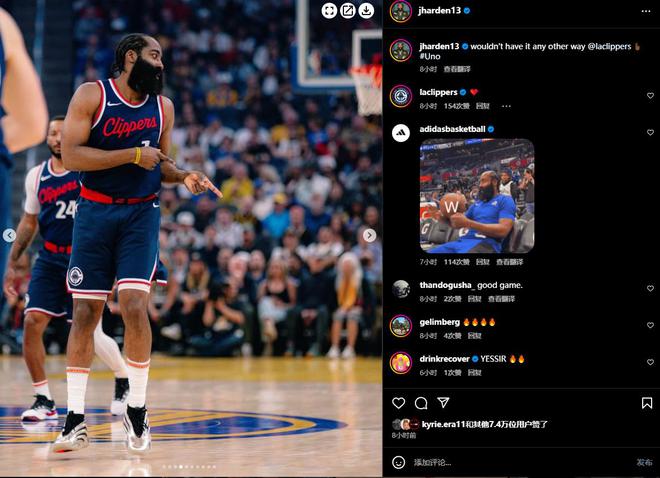Bookmark this post
660x478 pixels.
point(647,403)
